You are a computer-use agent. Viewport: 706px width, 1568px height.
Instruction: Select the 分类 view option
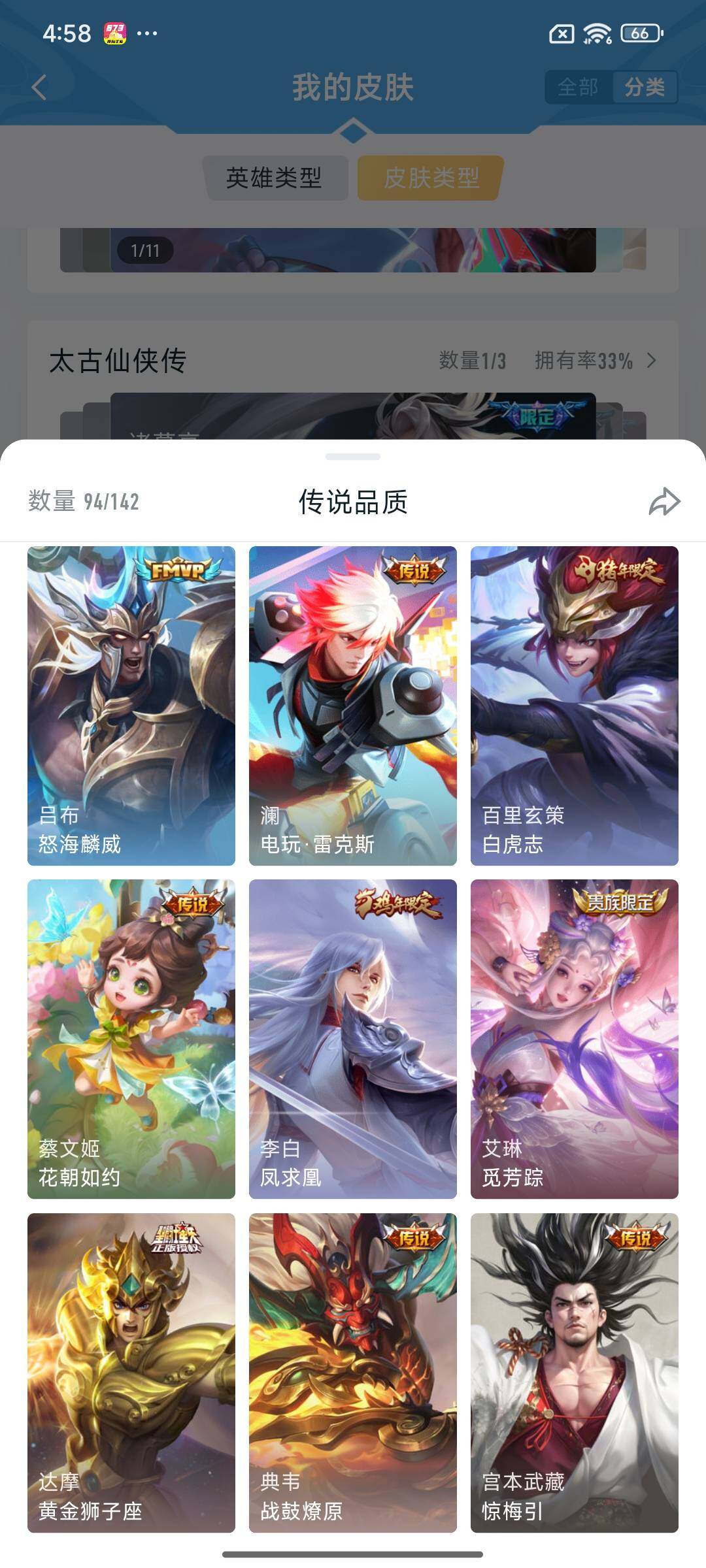[x=647, y=86]
